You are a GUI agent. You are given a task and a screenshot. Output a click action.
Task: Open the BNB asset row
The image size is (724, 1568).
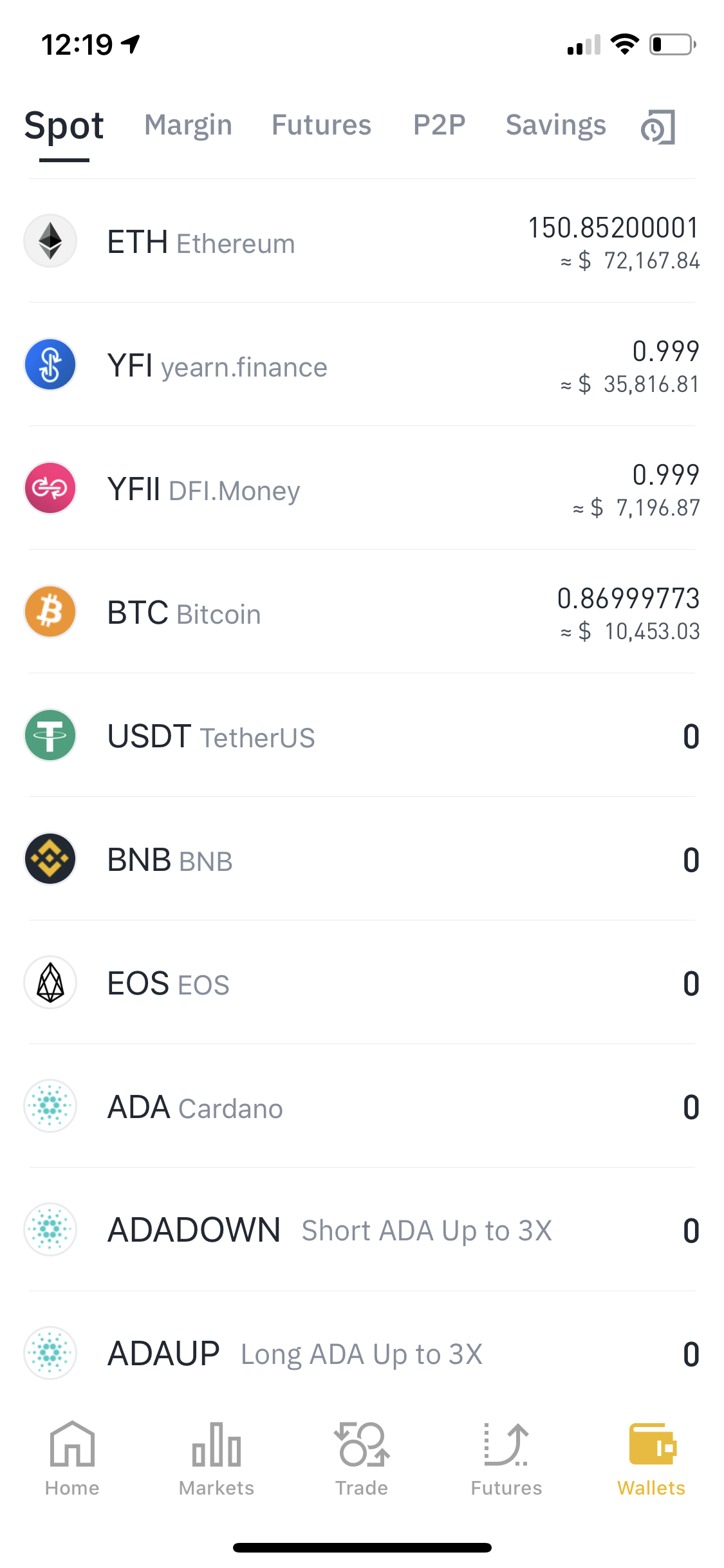(362, 859)
